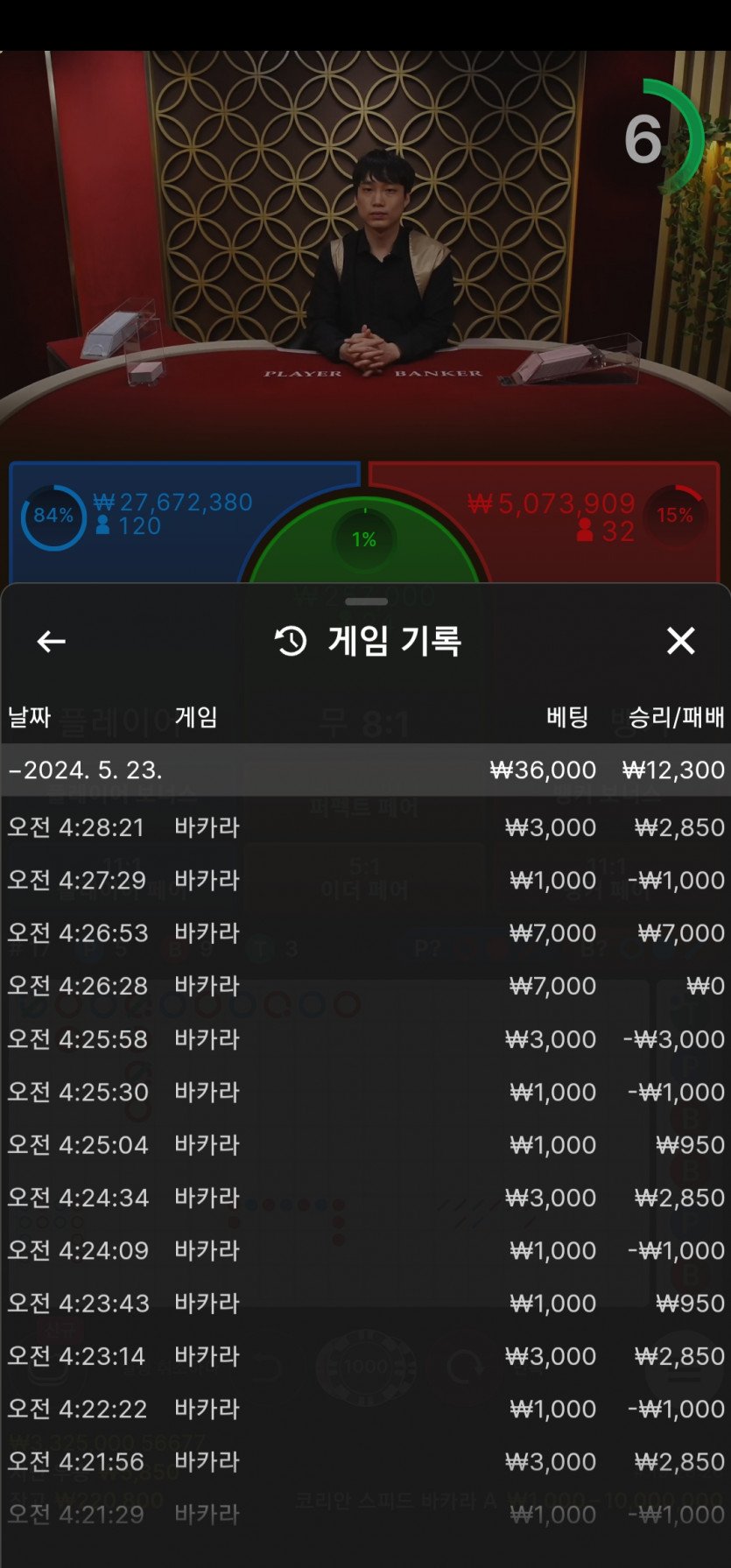Open the 오전 4:24:34 game record

tap(365, 1198)
